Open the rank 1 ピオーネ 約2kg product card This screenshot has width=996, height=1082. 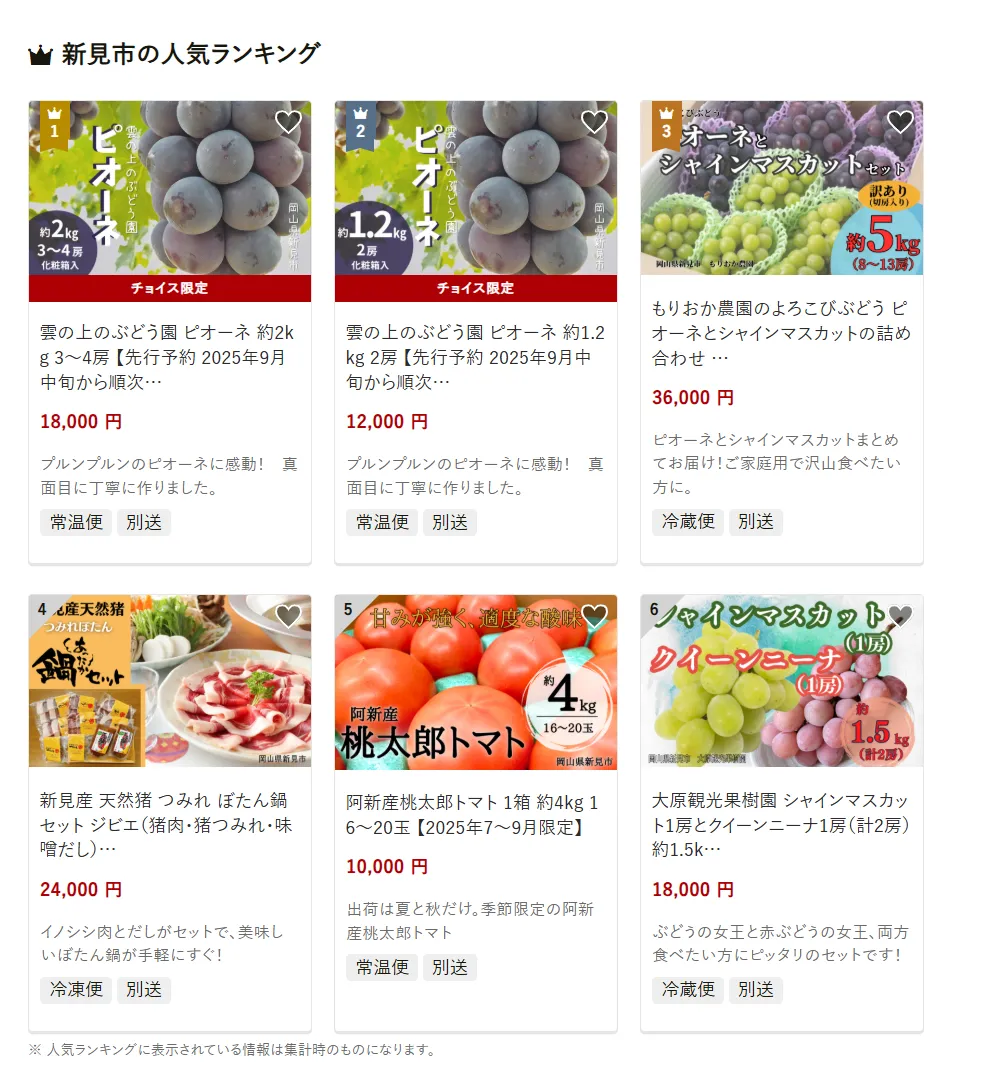tap(169, 357)
